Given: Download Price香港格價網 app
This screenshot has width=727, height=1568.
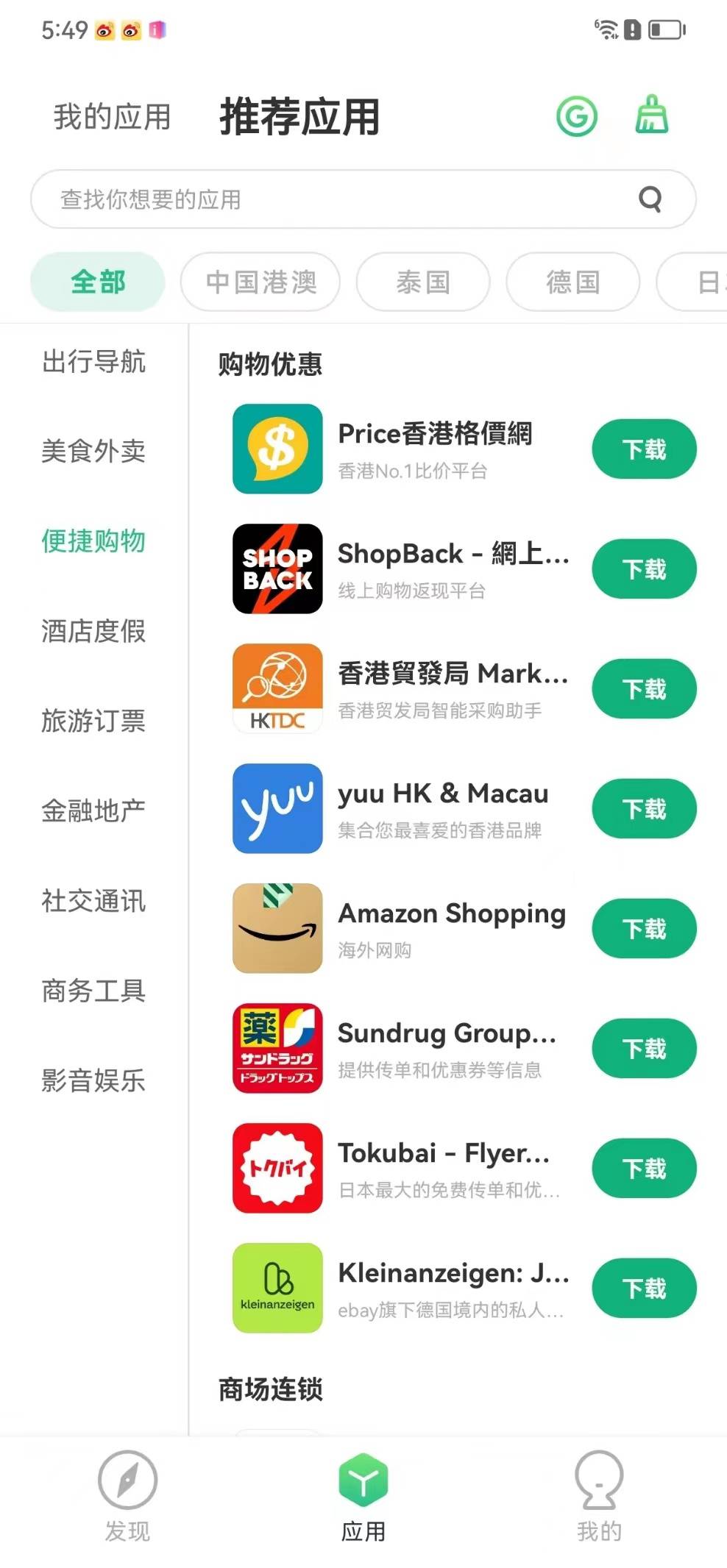Looking at the screenshot, I should click(644, 449).
